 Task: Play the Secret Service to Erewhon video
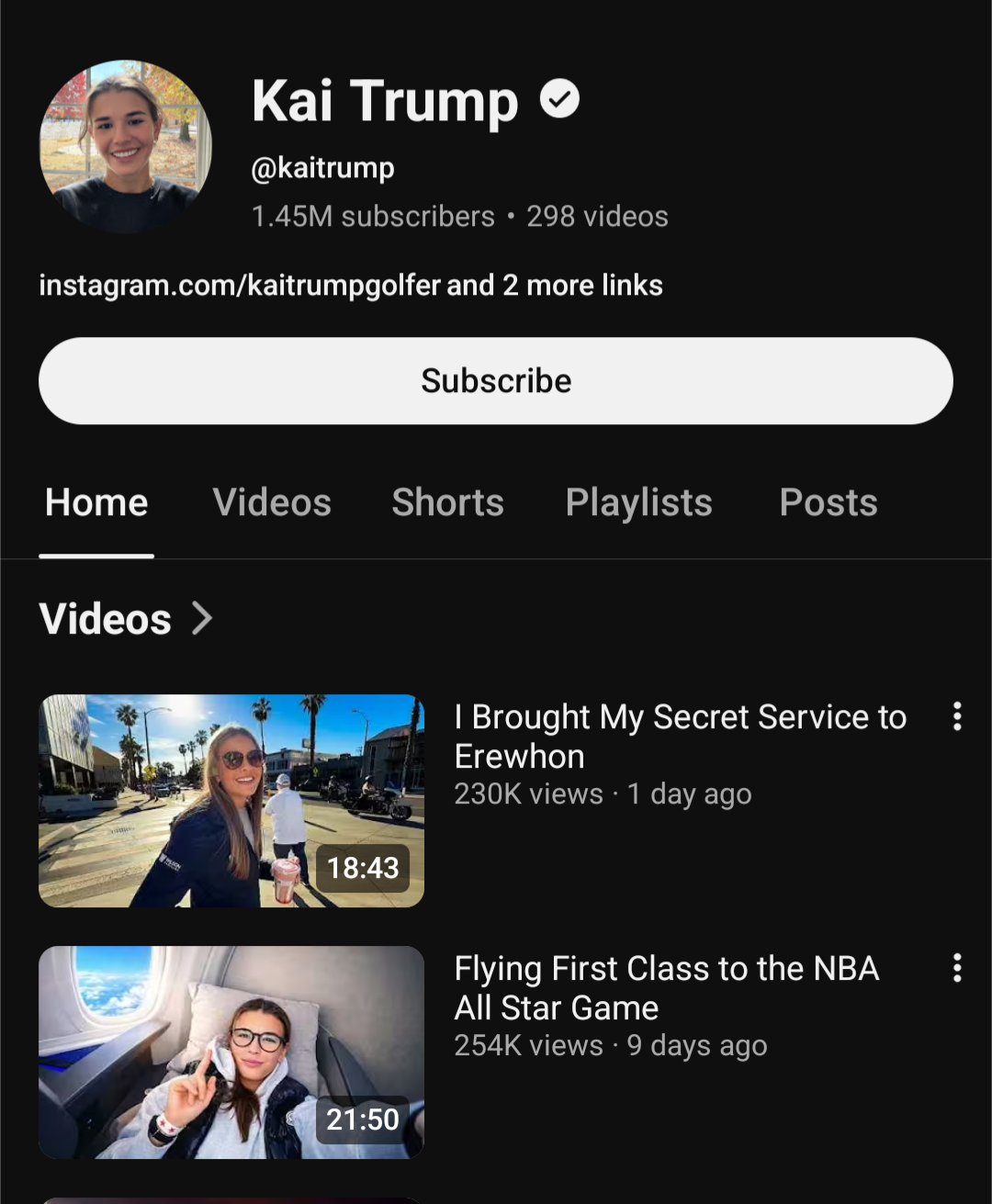point(231,800)
